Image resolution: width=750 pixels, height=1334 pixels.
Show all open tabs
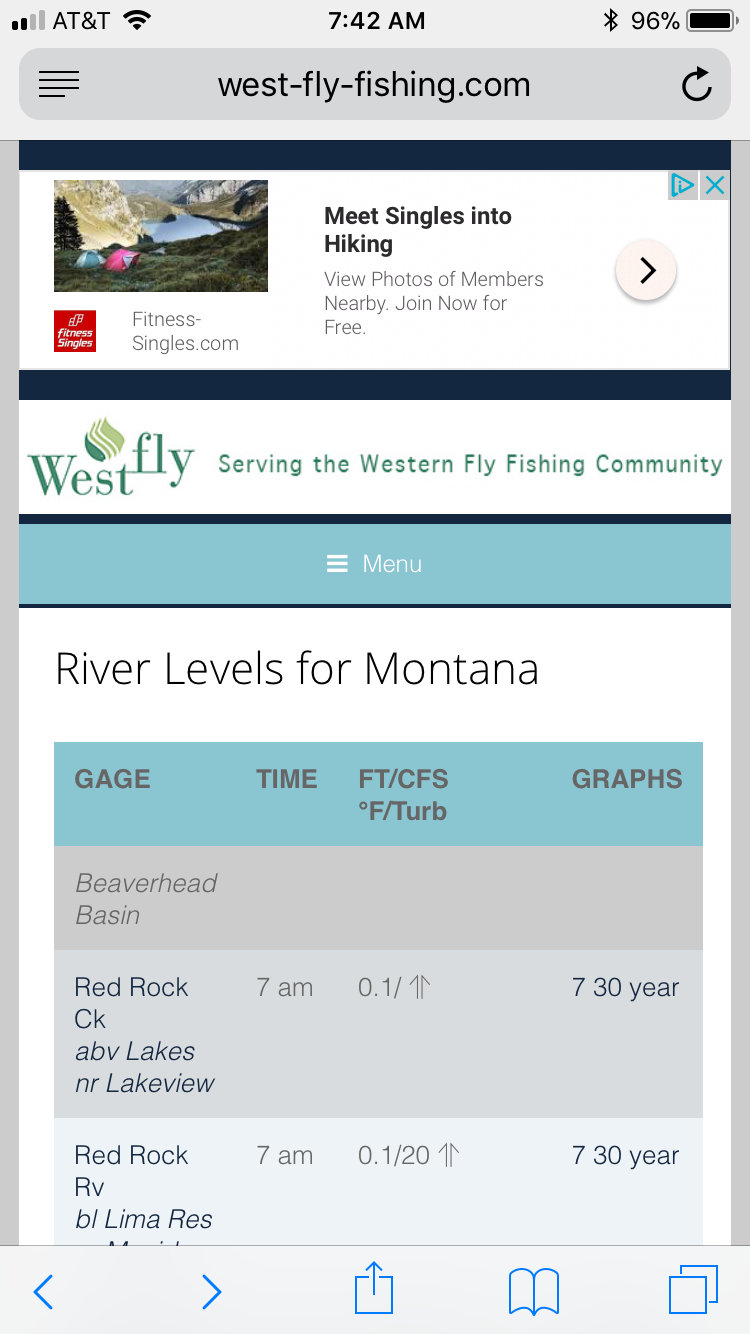[x=693, y=1290]
